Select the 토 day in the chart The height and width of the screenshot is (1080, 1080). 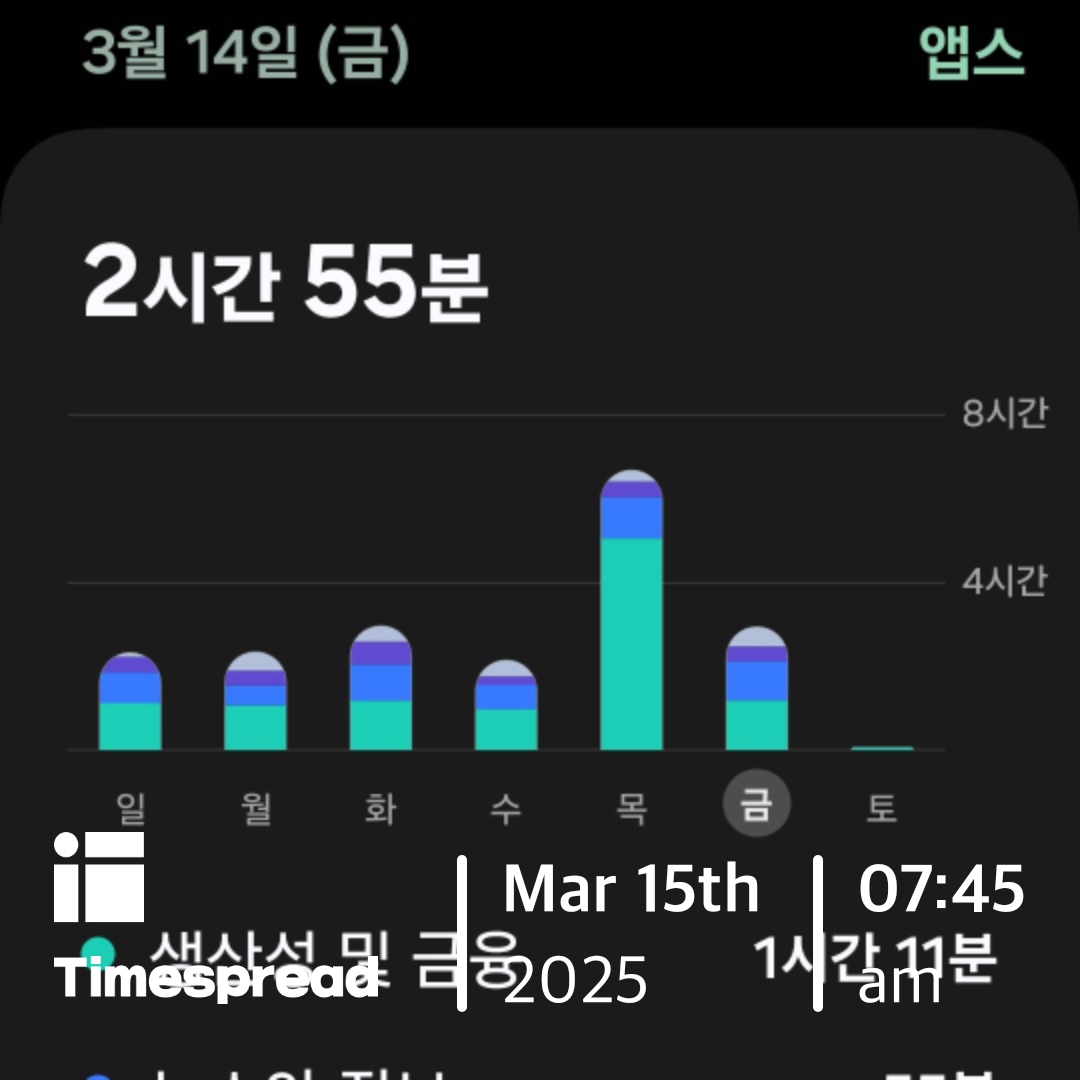882,808
